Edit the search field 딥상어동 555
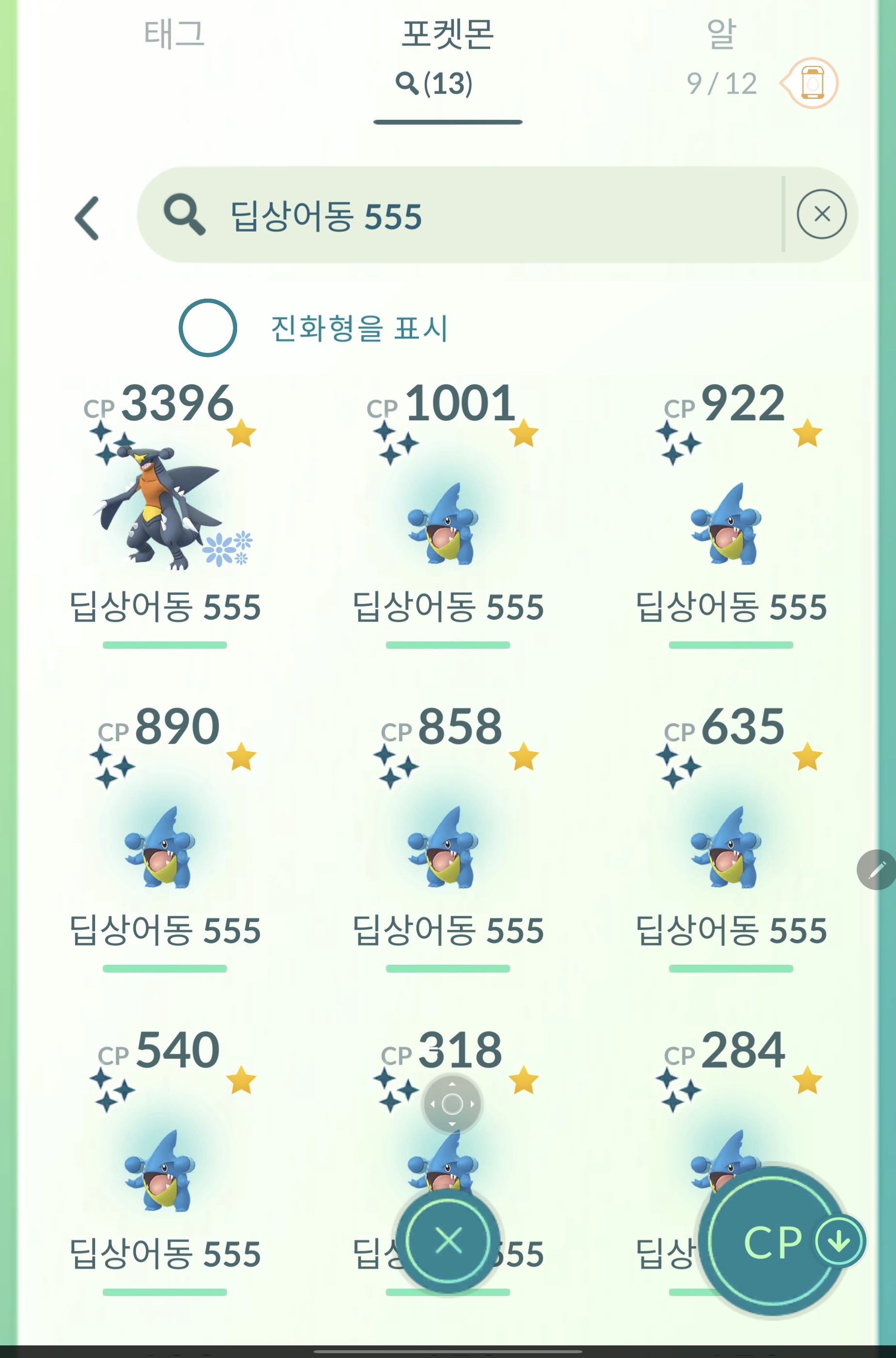Image resolution: width=896 pixels, height=1358 pixels. pos(458,215)
